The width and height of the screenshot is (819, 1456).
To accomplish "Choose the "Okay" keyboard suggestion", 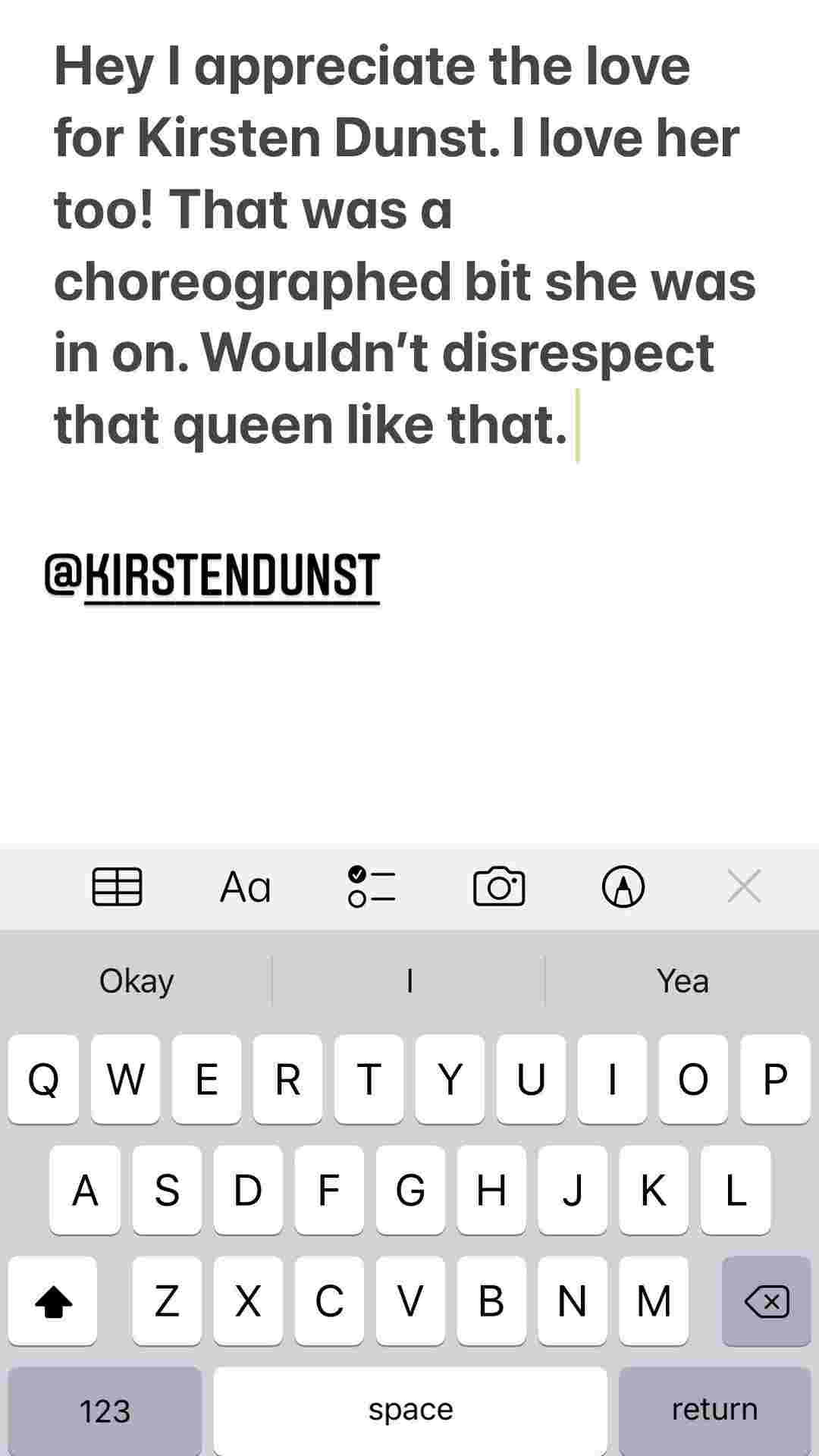I will [136, 981].
